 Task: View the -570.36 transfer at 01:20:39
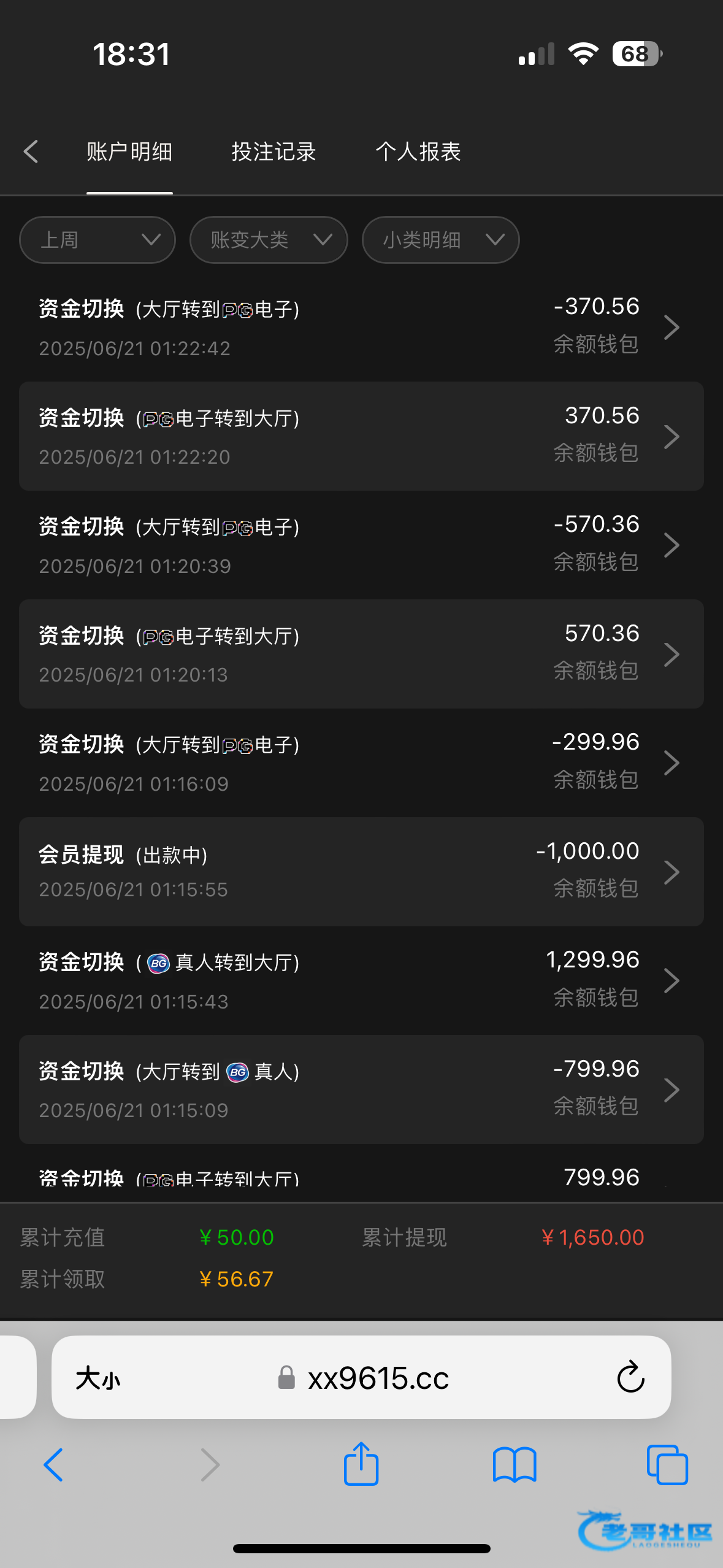click(x=361, y=545)
